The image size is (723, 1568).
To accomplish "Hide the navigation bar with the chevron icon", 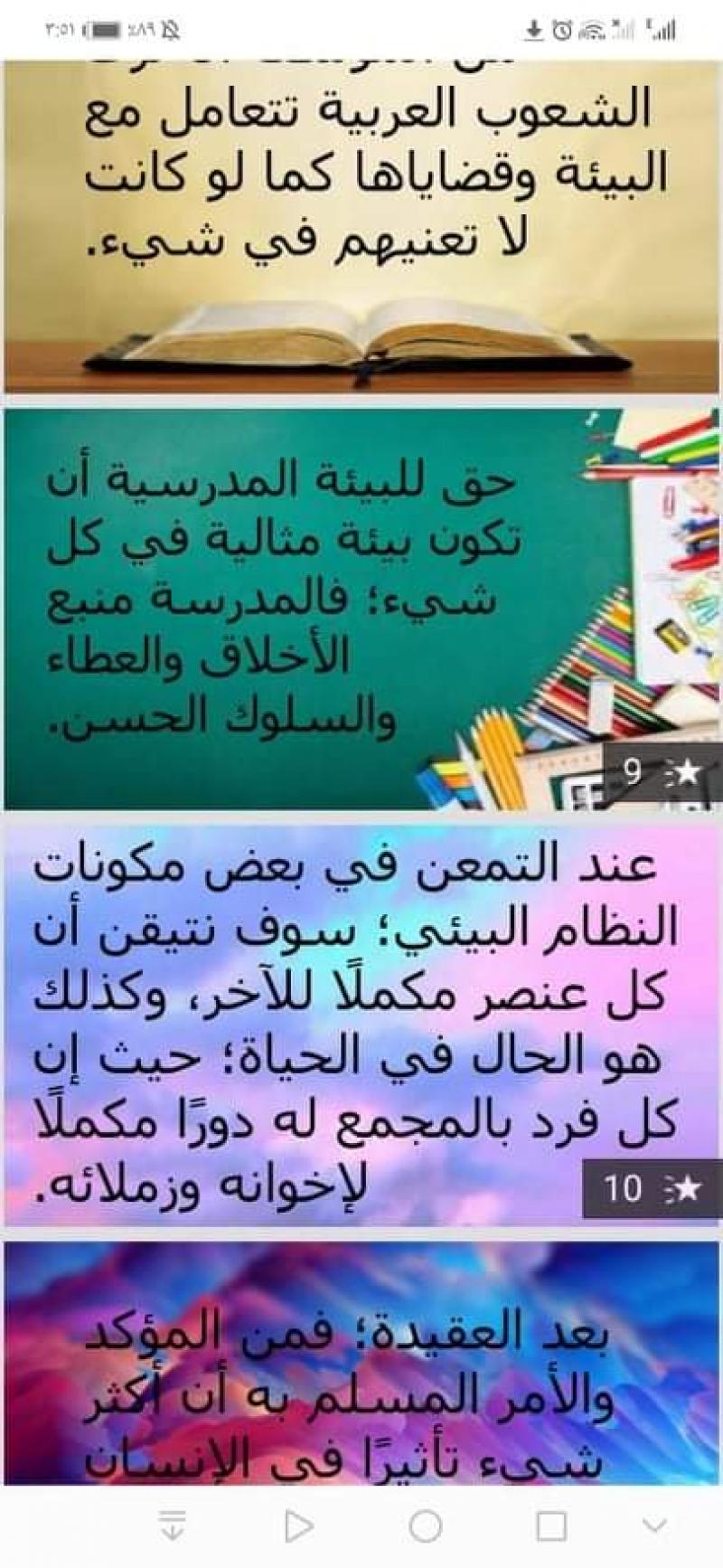I will click(654, 1527).
